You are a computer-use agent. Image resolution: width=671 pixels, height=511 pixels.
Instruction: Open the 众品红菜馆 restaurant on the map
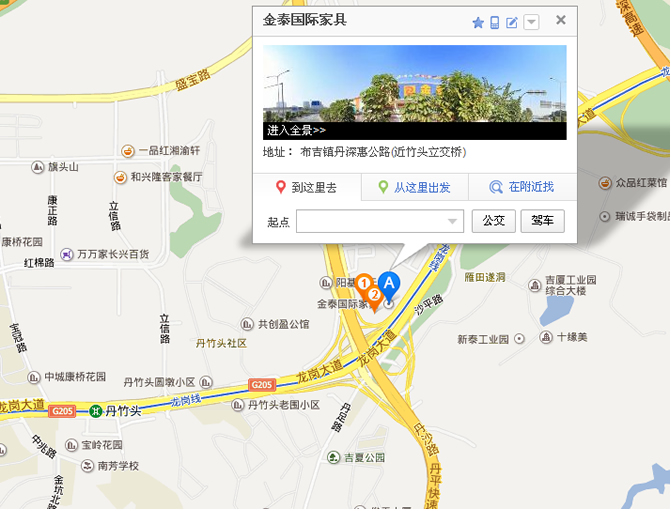(x=605, y=183)
